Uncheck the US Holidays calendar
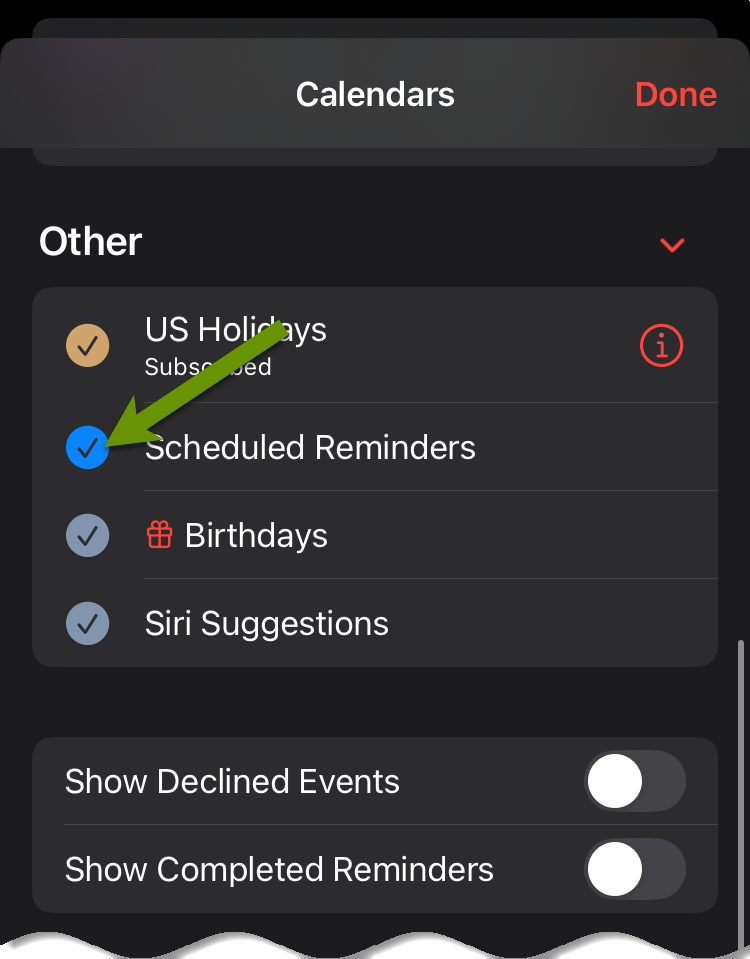This screenshot has width=750, height=959. tap(88, 346)
